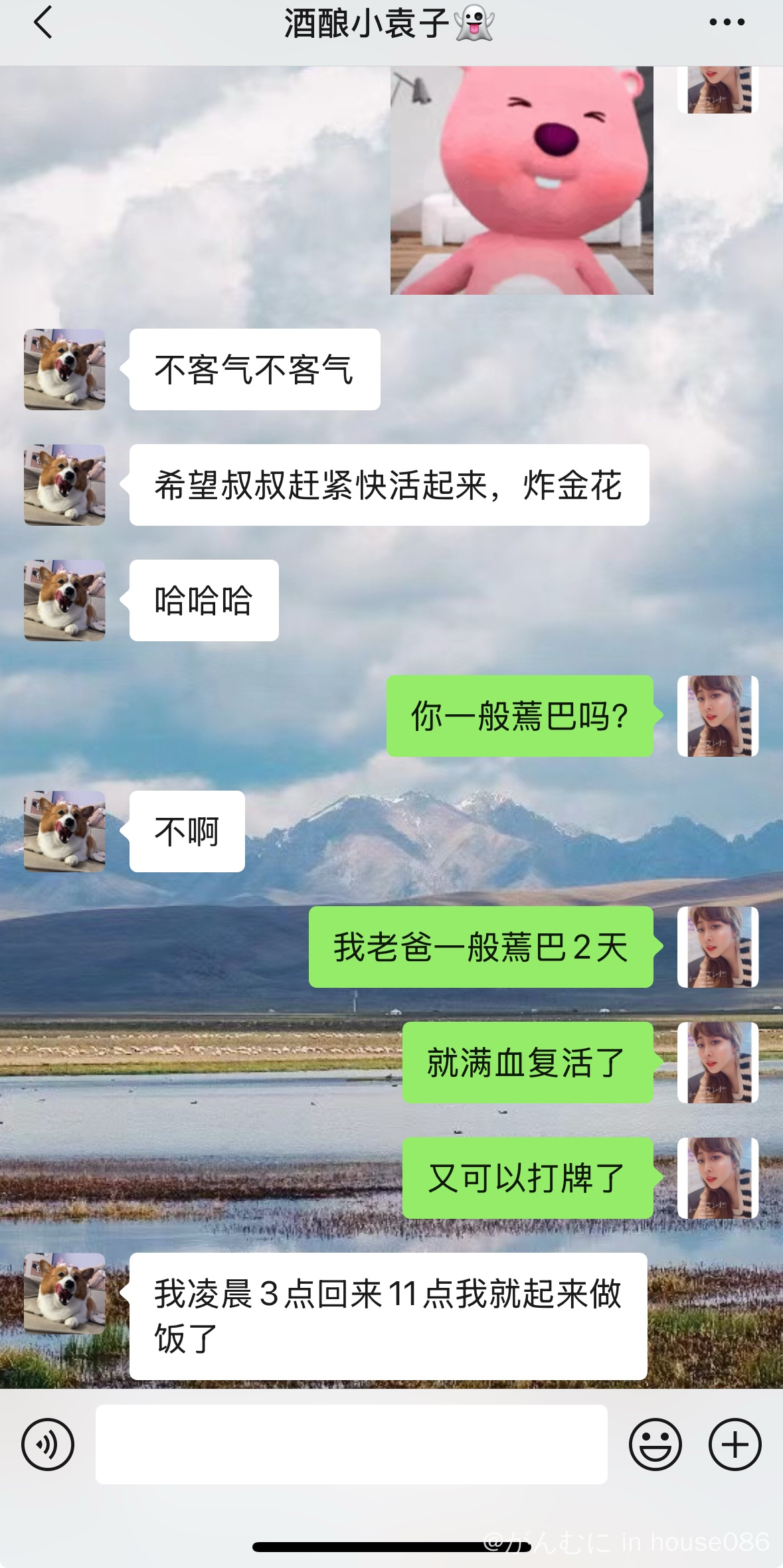Screen dimensions: 783x1568
Task: Open the chat info overflow menu
Action: click(727, 23)
